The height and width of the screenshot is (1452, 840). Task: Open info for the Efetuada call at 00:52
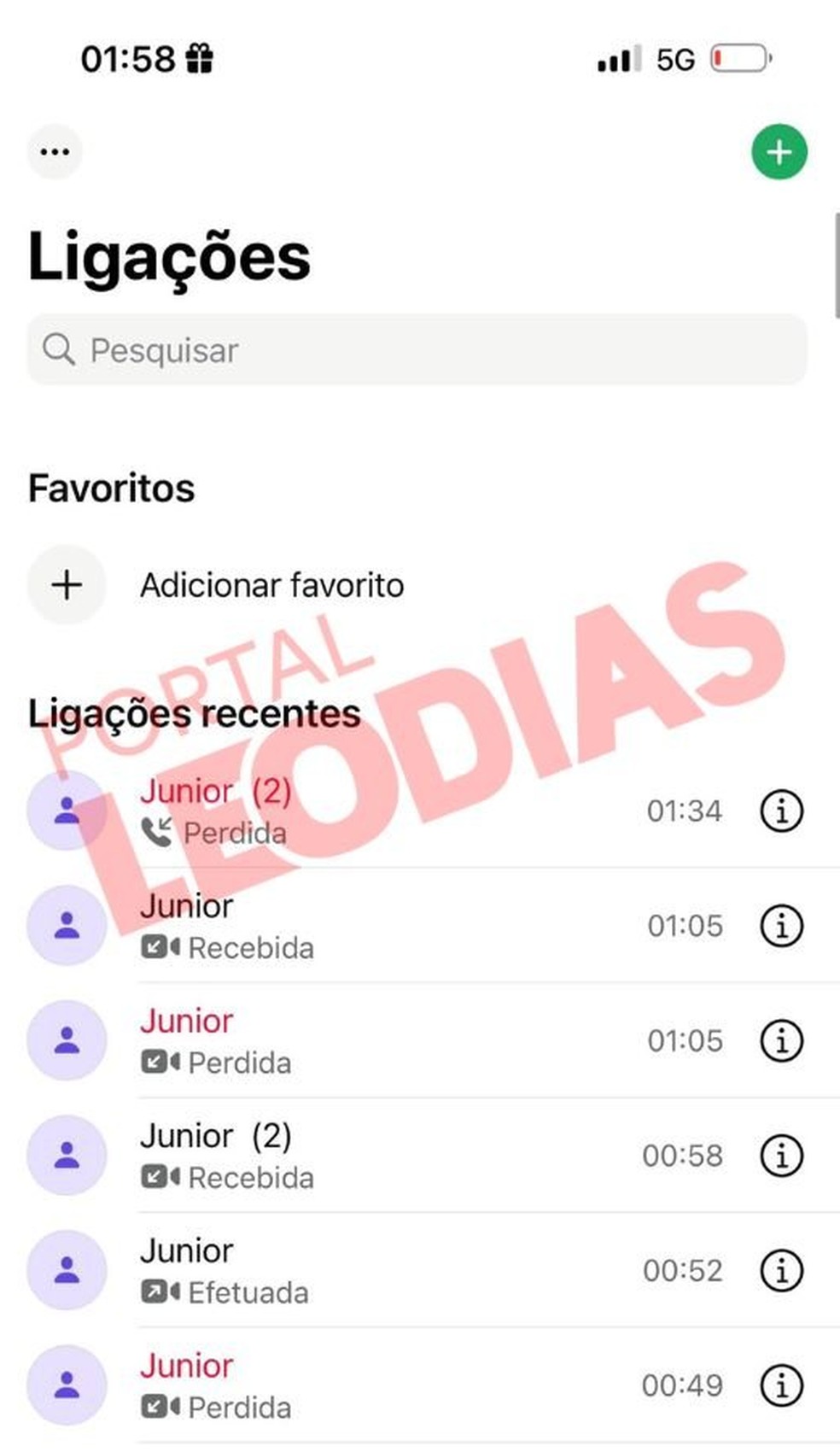coord(783,1271)
